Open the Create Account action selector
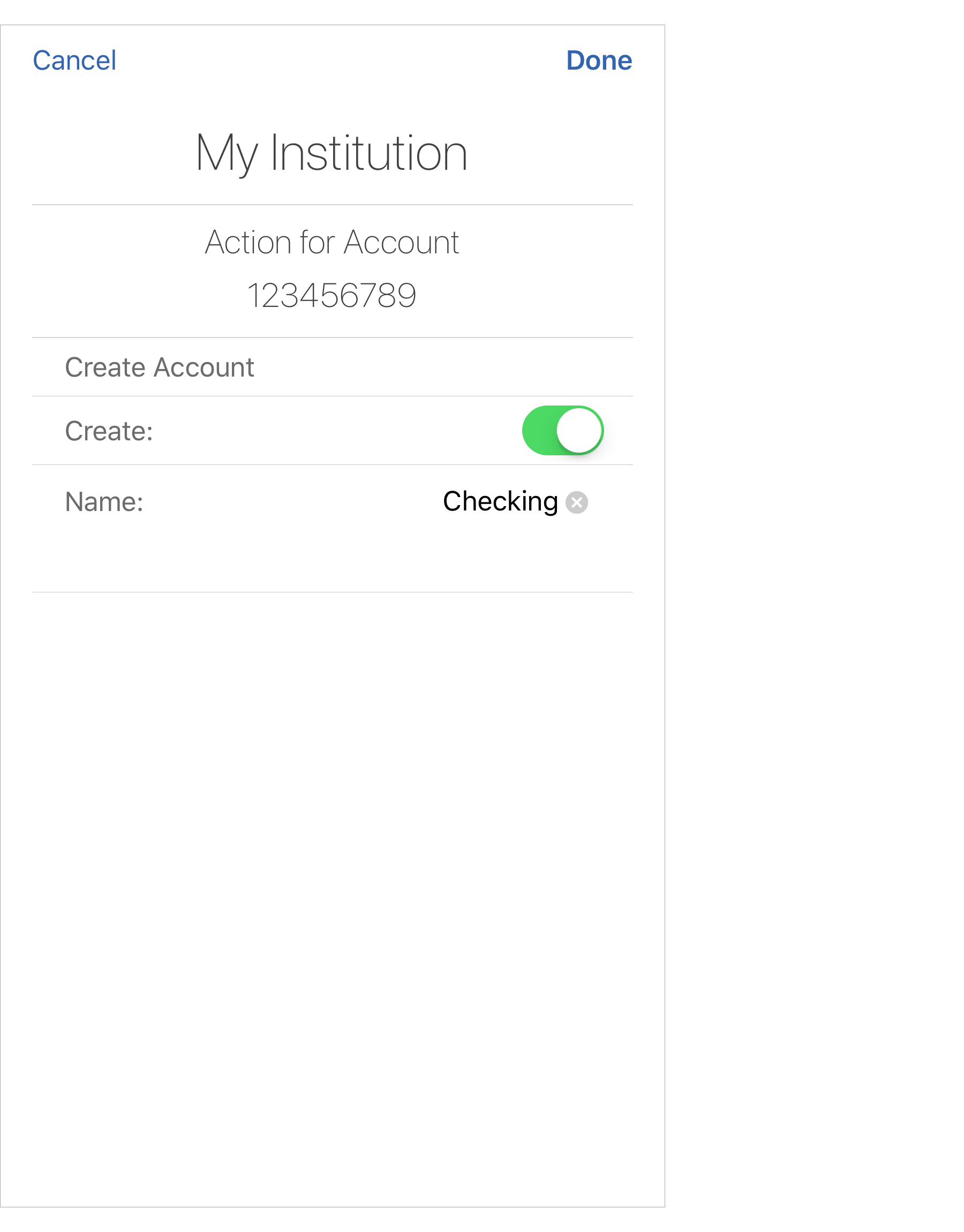 coord(159,367)
